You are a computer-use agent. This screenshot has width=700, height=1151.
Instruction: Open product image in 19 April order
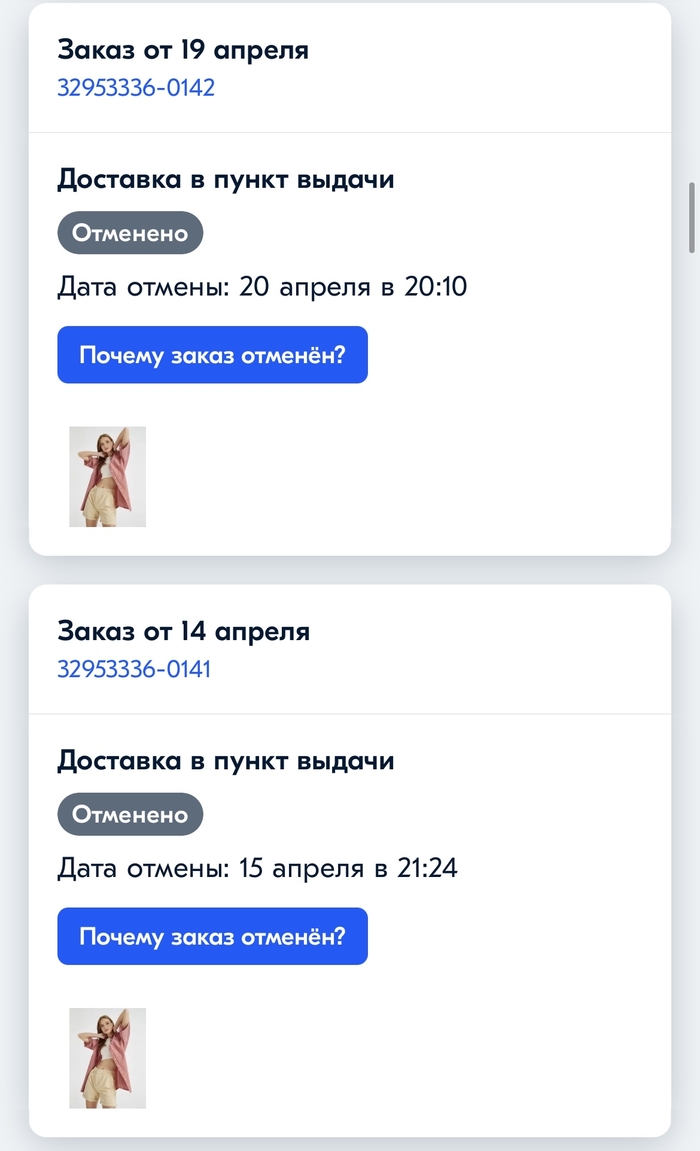(x=108, y=477)
